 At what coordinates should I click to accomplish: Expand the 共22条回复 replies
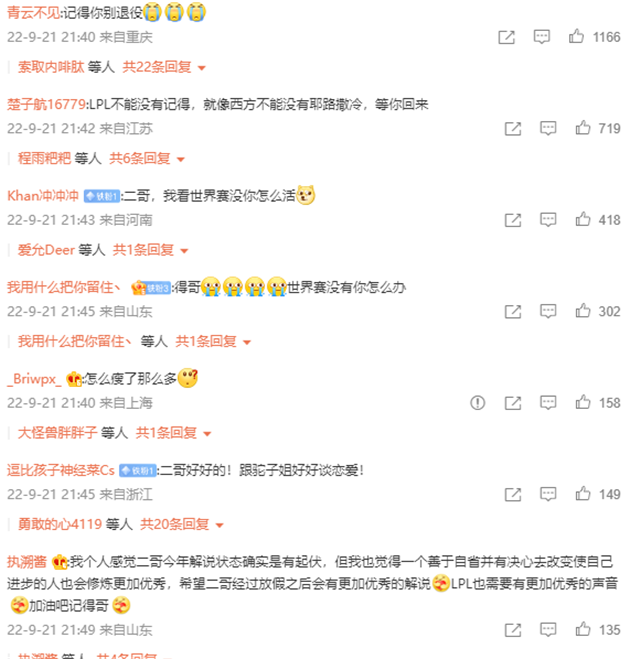coord(164,67)
